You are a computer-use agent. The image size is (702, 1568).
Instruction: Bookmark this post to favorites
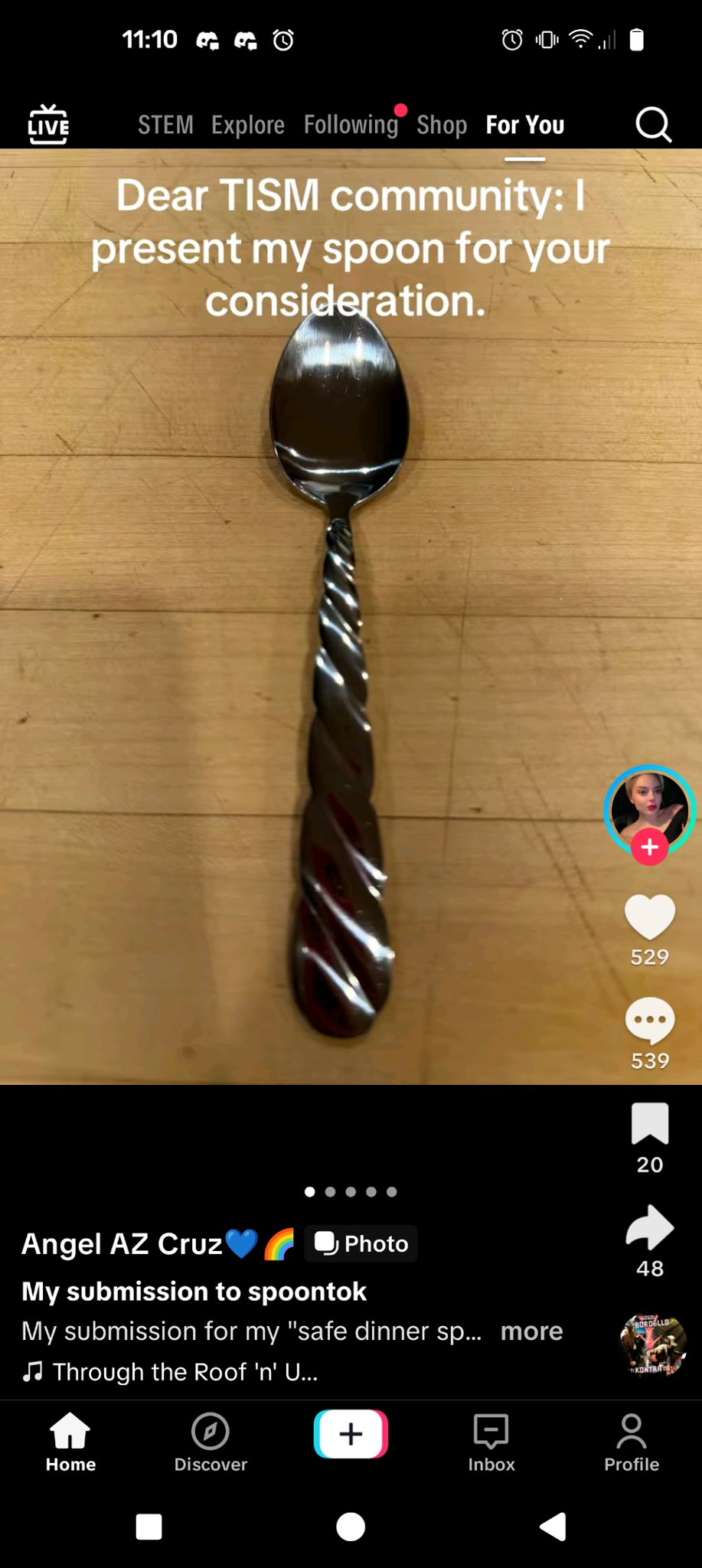pyautogui.click(x=650, y=1124)
